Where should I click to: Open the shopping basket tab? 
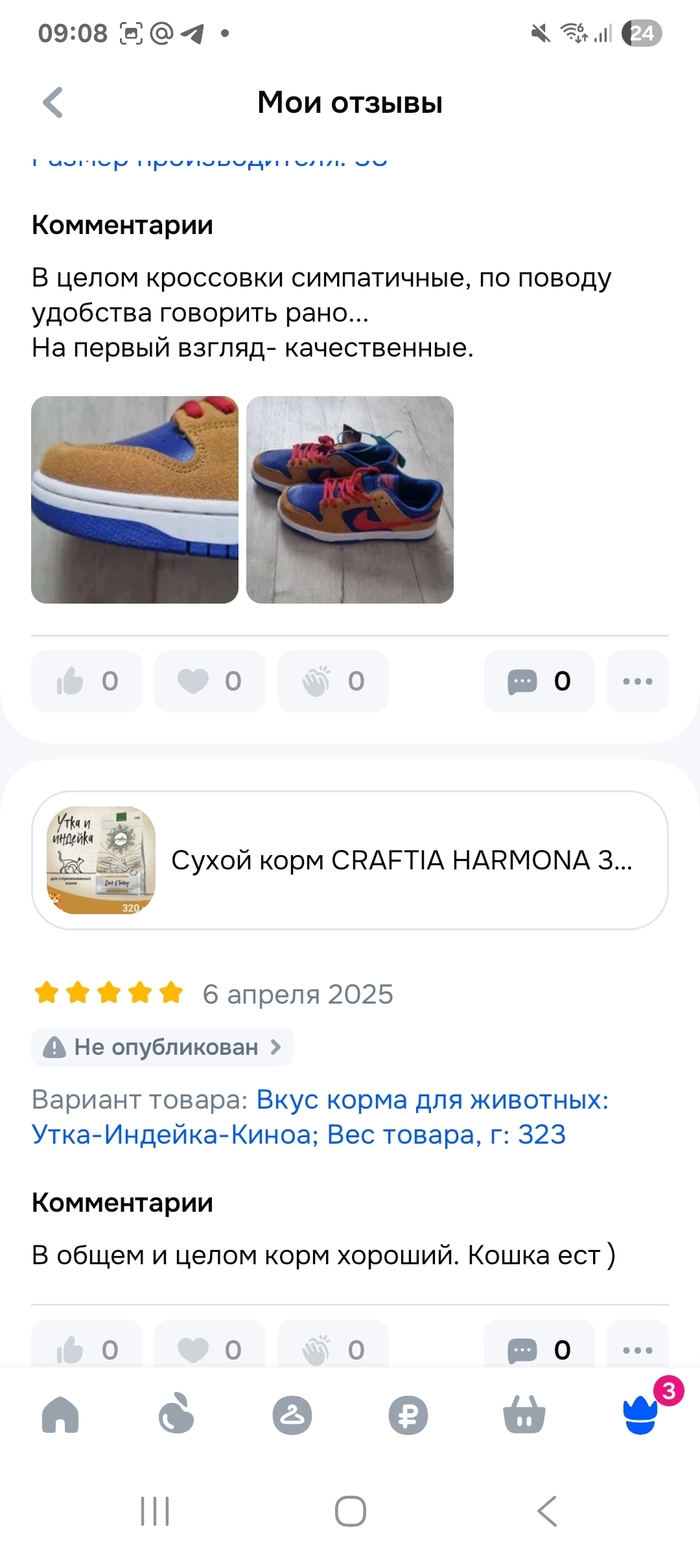(524, 1416)
